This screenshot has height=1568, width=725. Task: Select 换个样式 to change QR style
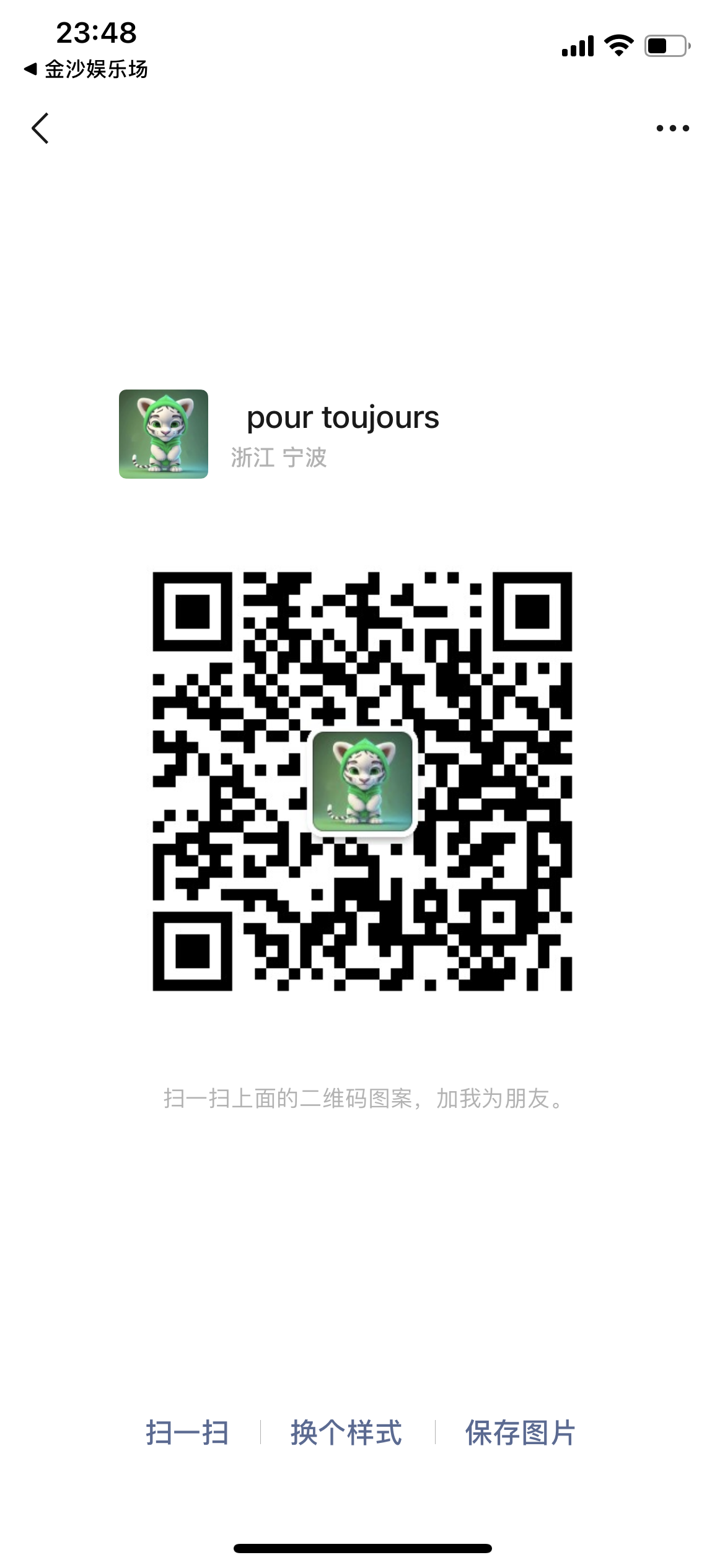click(346, 1433)
